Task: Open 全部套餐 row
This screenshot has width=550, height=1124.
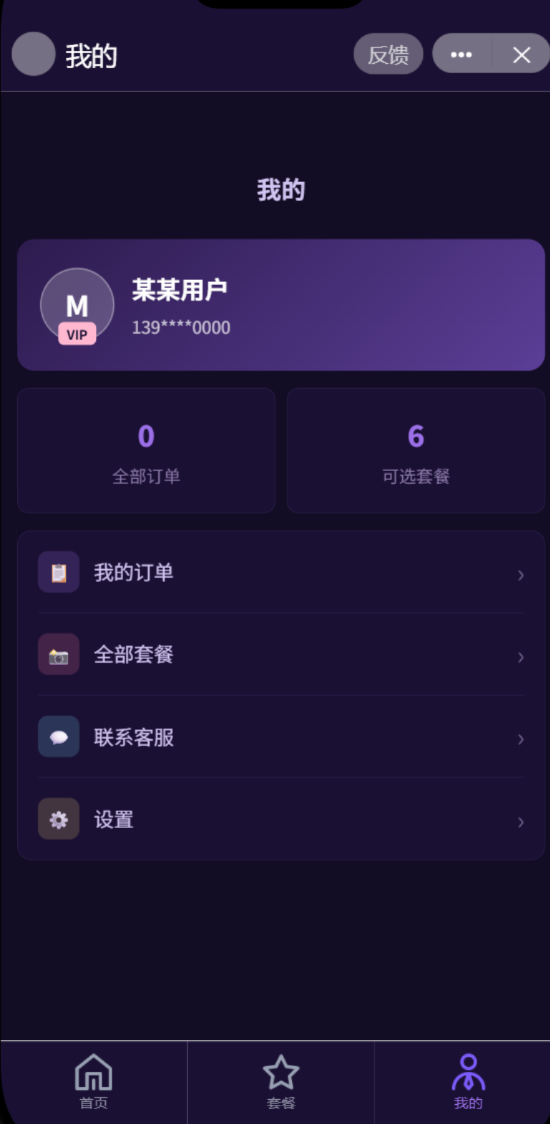Action: tap(281, 654)
